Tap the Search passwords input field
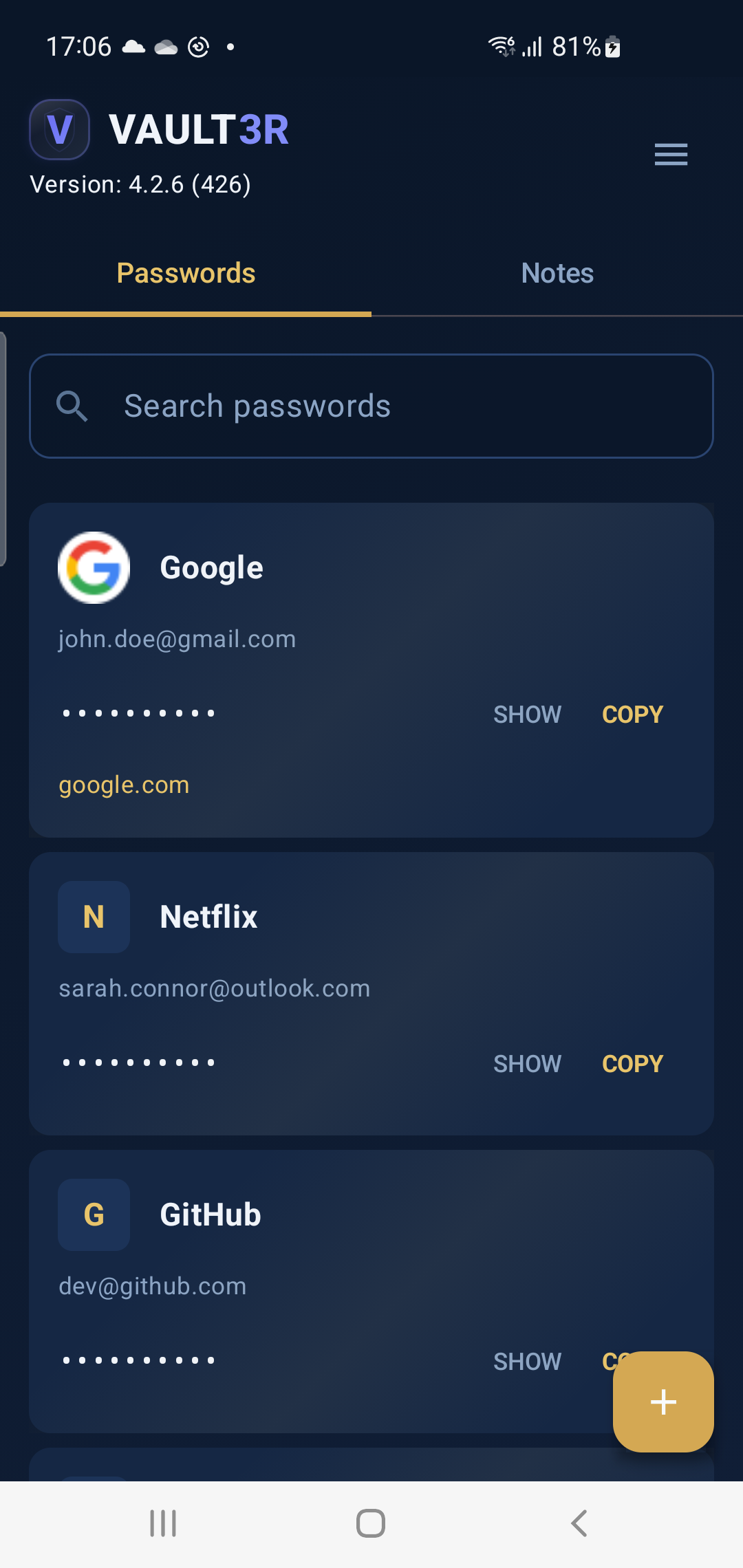Image resolution: width=743 pixels, height=1568 pixels. click(x=371, y=406)
